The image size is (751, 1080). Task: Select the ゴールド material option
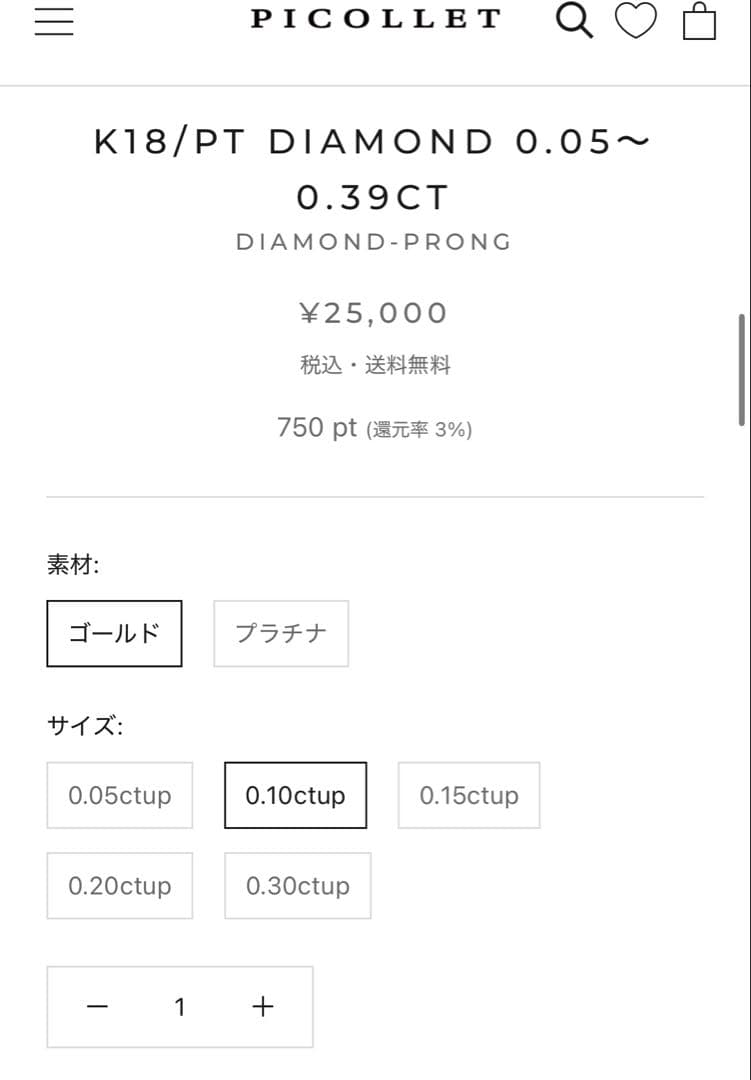point(114,633)
